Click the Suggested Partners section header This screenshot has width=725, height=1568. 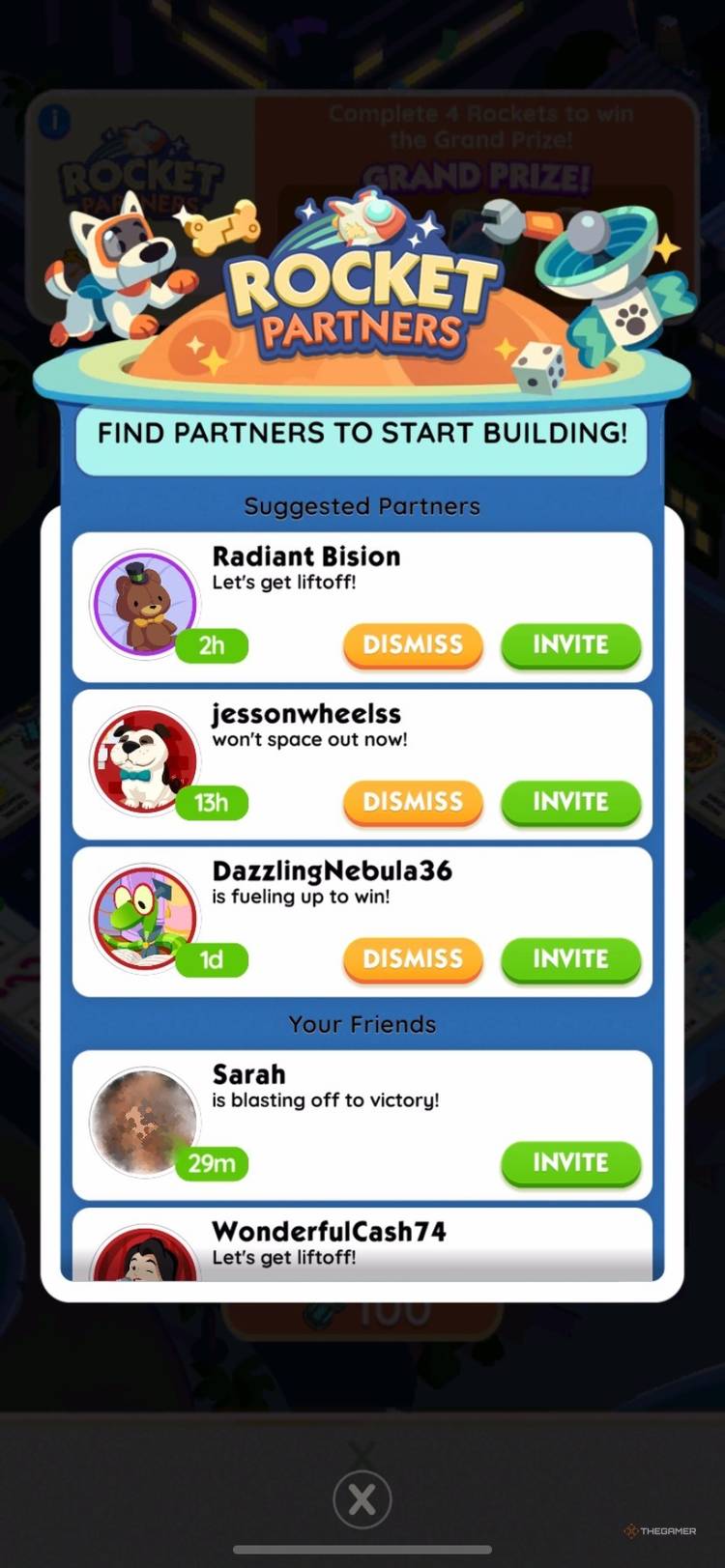[x=362, y=505]
